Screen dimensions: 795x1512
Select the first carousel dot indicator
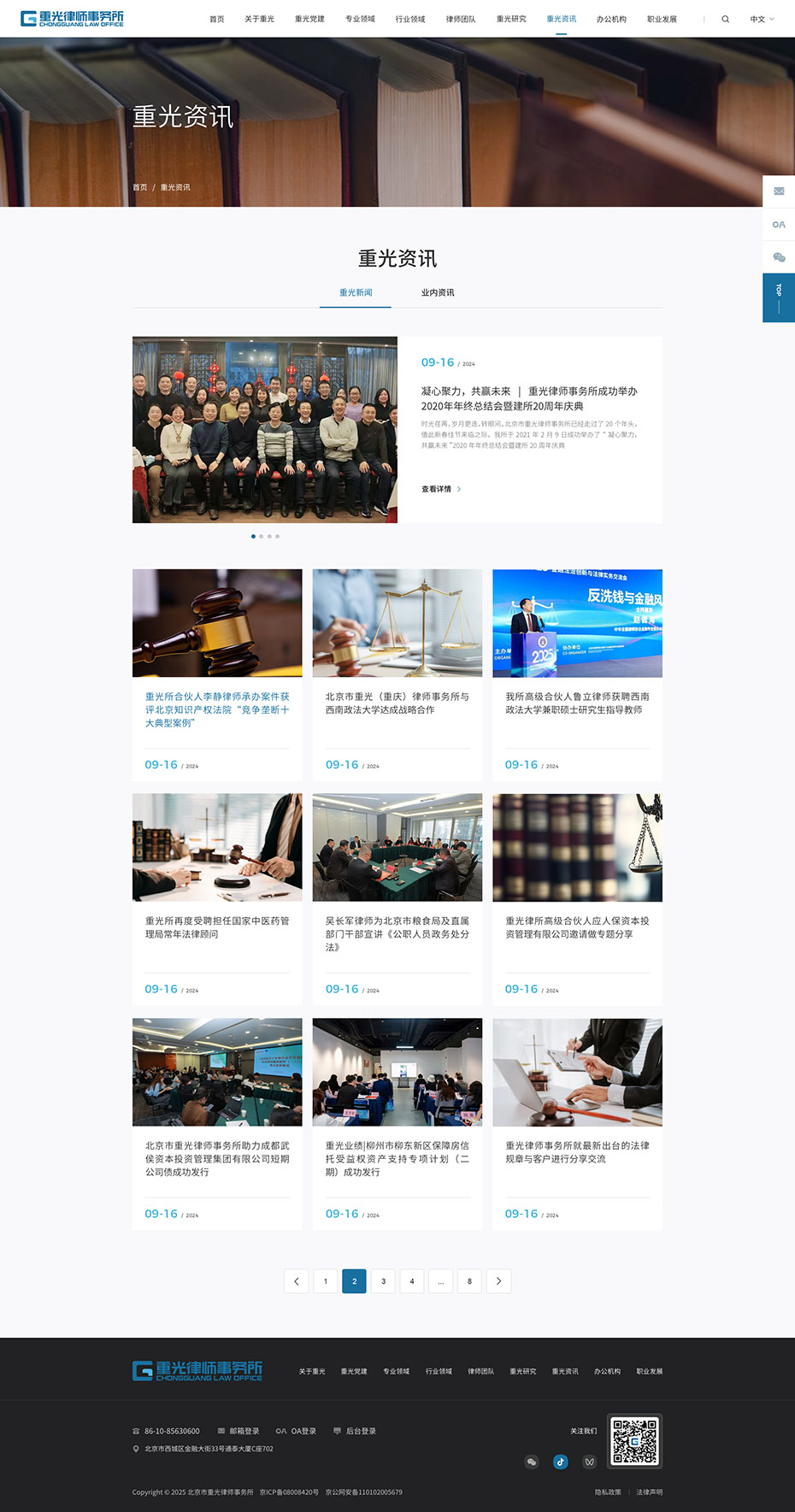click(x=252, y=536)
